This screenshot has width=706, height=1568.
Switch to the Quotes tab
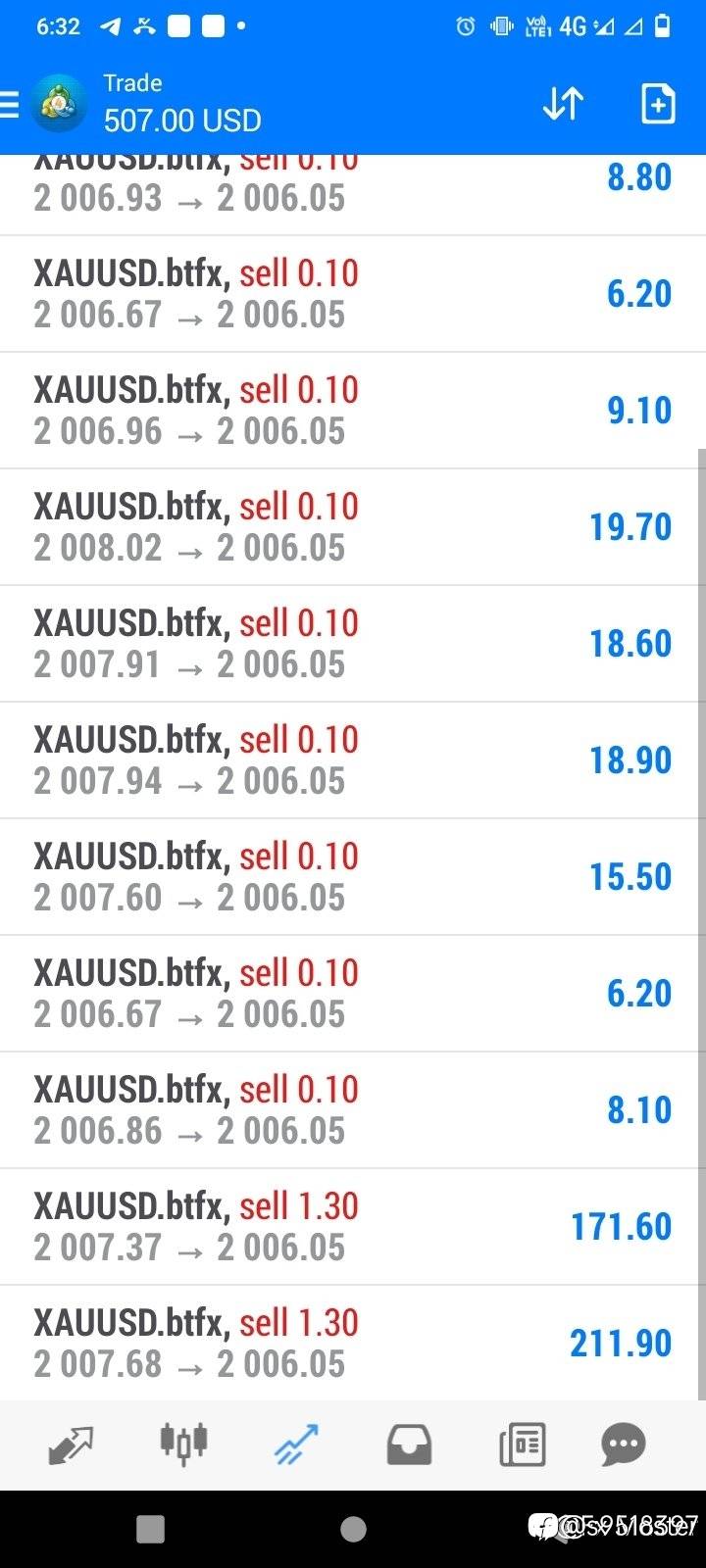(71, 1445)
